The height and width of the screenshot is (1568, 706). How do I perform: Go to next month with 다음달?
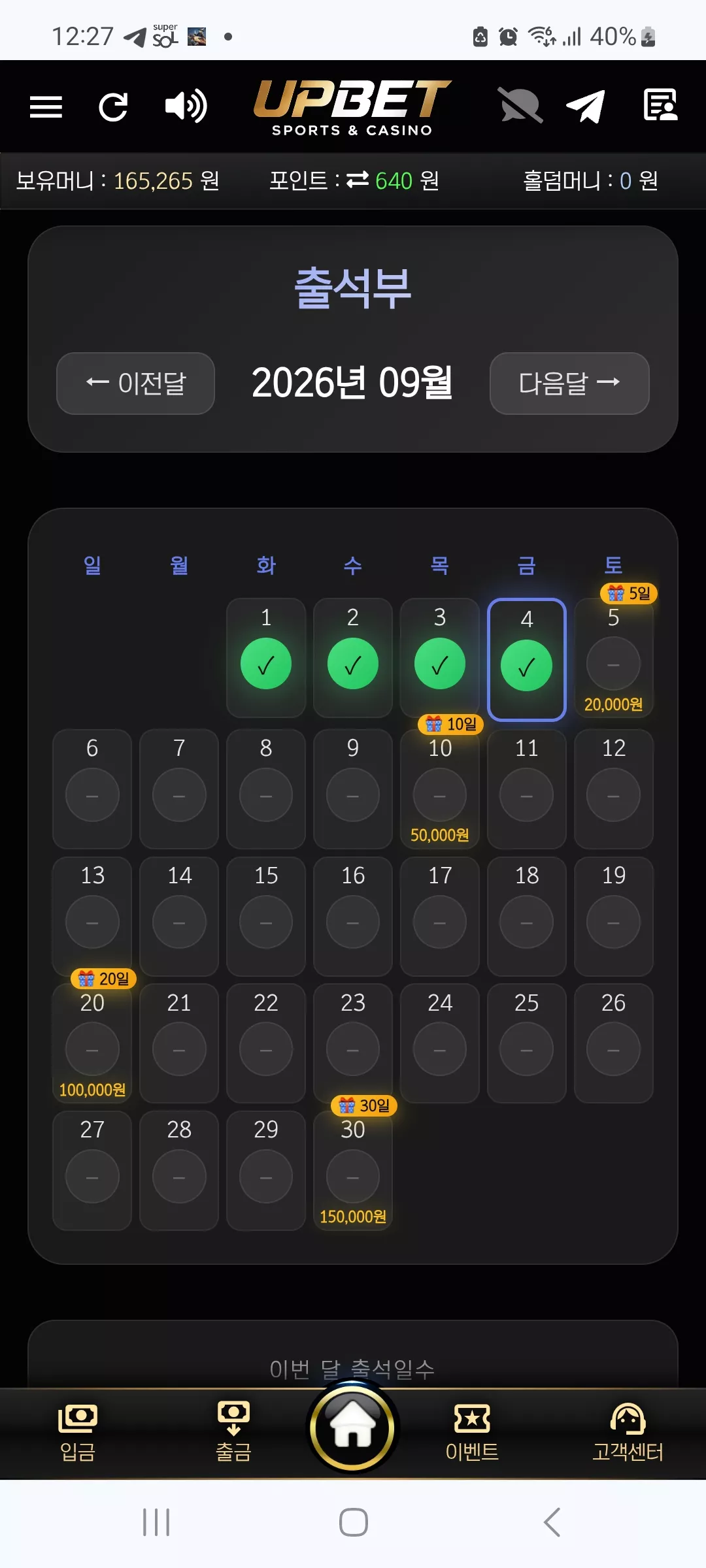point(569,384)
